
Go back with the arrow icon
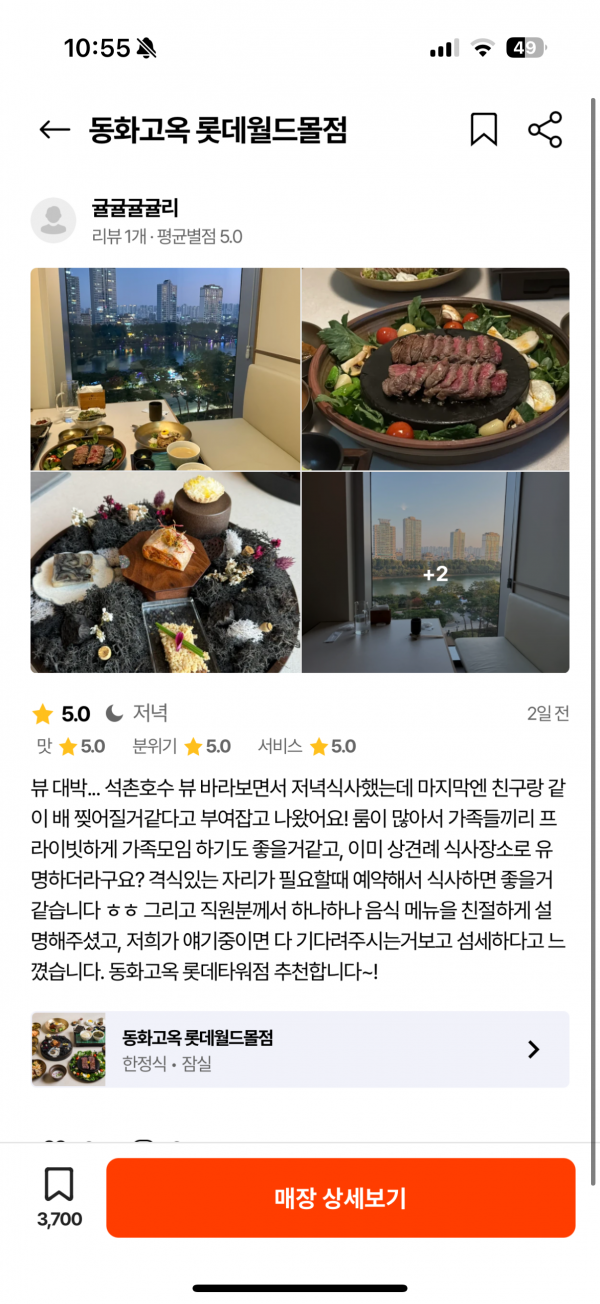click(x=54, y=130)
